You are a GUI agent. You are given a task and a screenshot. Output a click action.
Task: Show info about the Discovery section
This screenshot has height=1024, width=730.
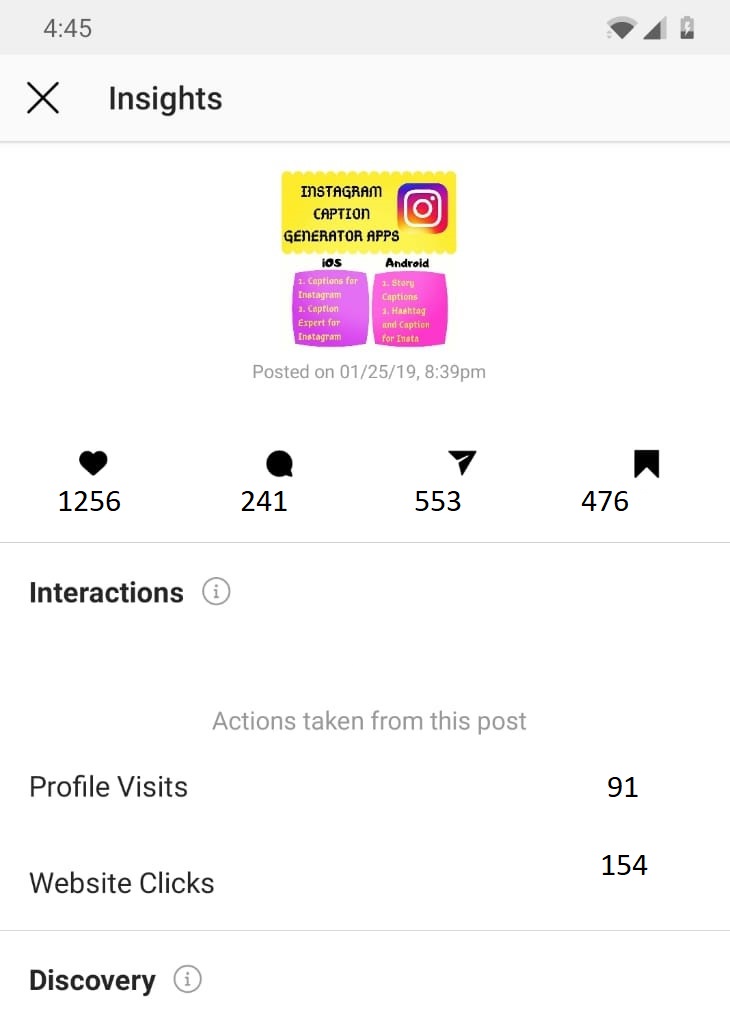[x=187, y=980]
